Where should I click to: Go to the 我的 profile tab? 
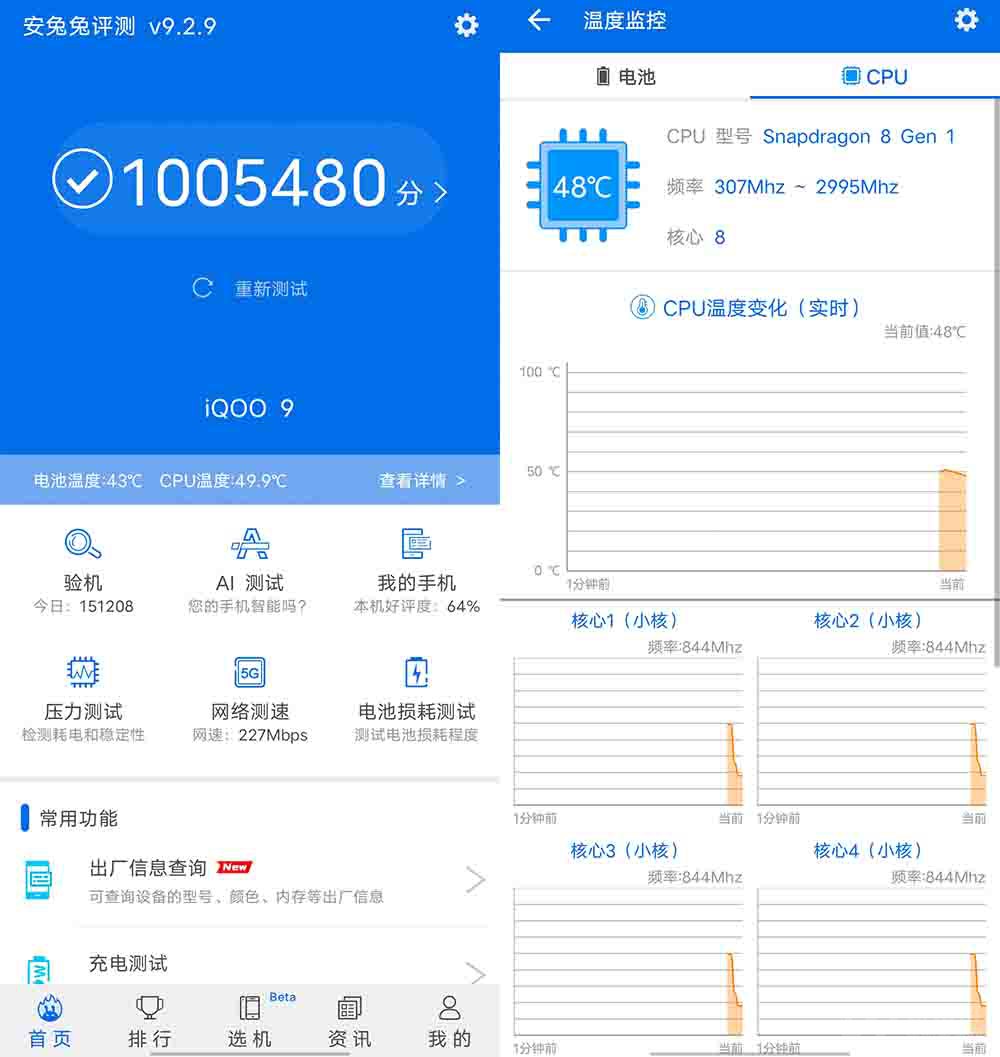[x=449, y=1021]
